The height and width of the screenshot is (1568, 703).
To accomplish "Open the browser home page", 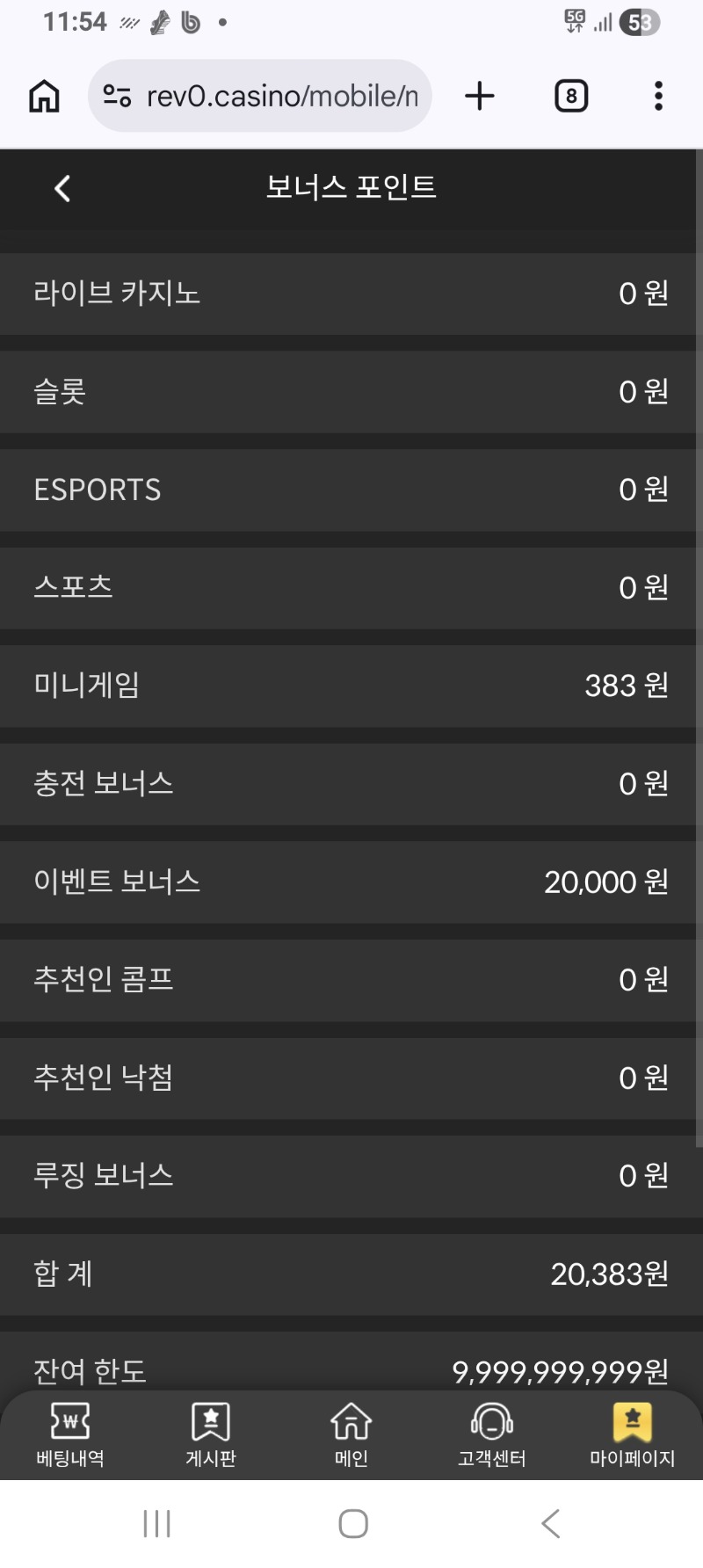I will point(44,96).
